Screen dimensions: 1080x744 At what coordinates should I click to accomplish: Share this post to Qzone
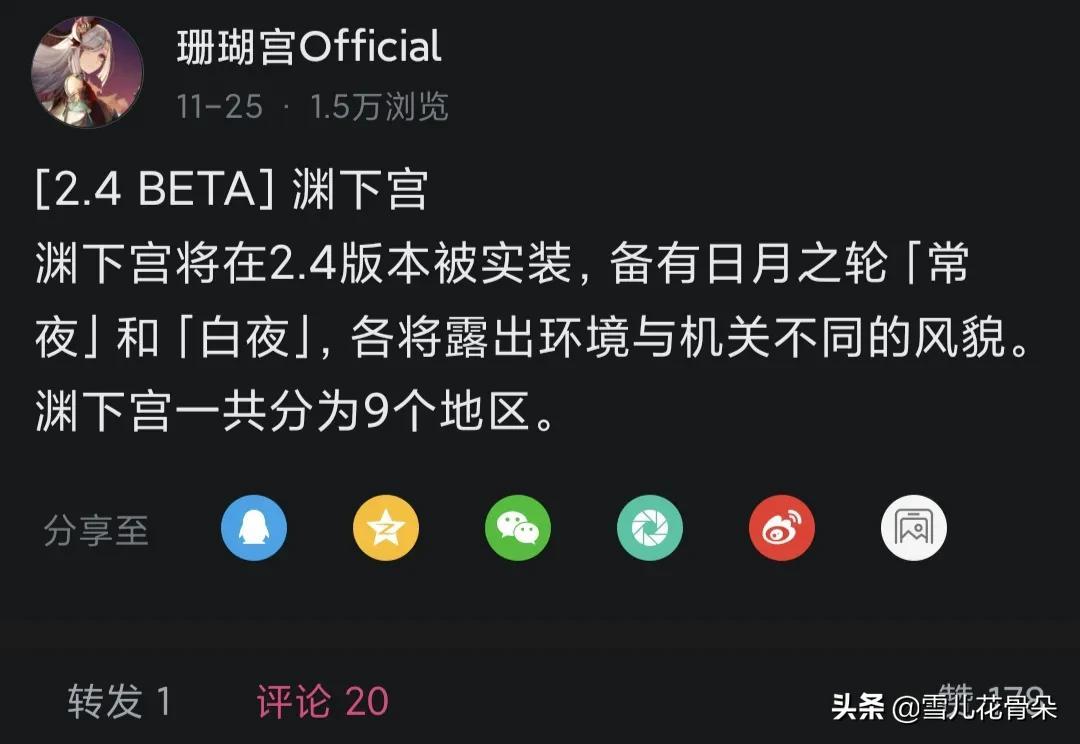coord(386,528)
